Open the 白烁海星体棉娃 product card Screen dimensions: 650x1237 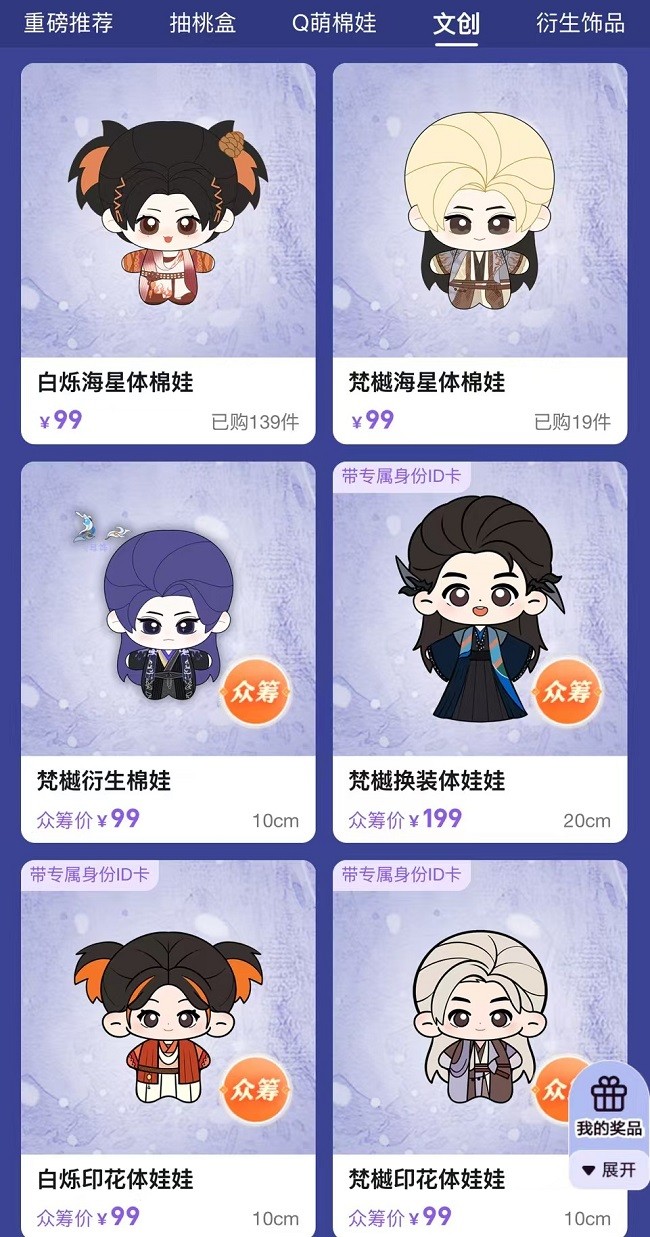point(168,253)
